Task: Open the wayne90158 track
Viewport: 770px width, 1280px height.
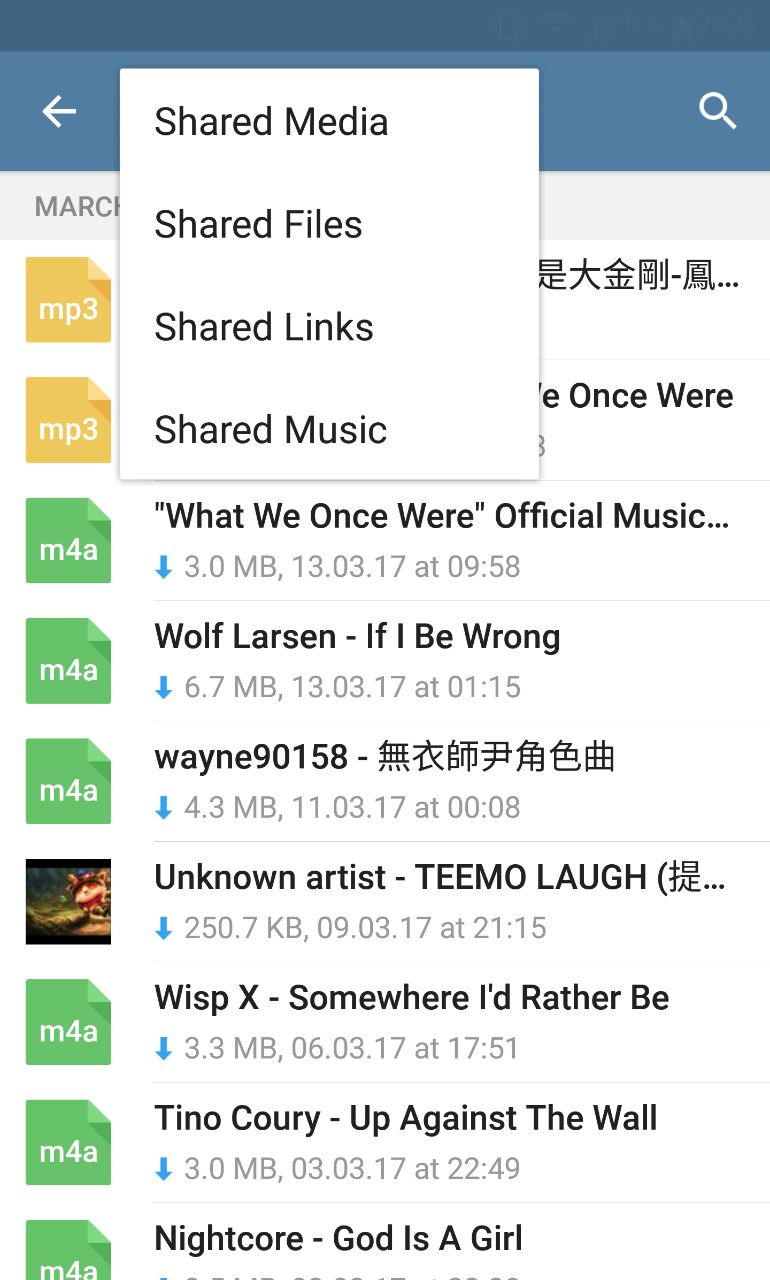Action: click(385, 780)
